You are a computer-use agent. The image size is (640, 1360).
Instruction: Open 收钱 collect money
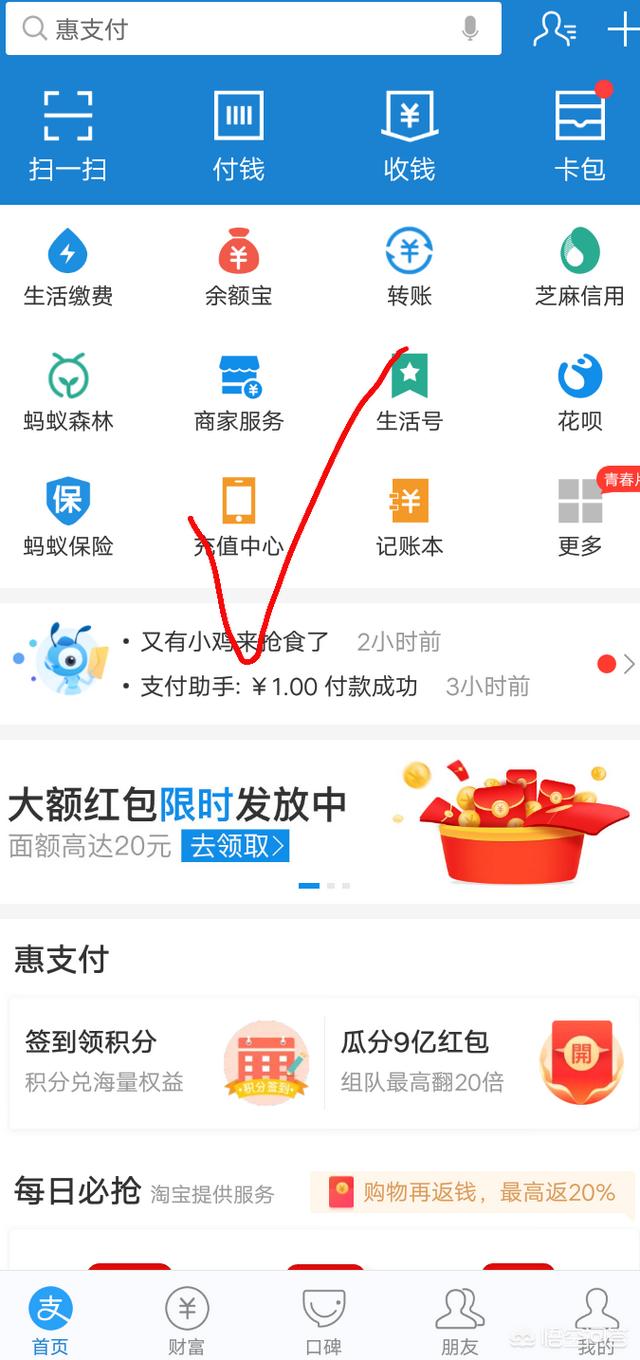(x=410, y=135)
